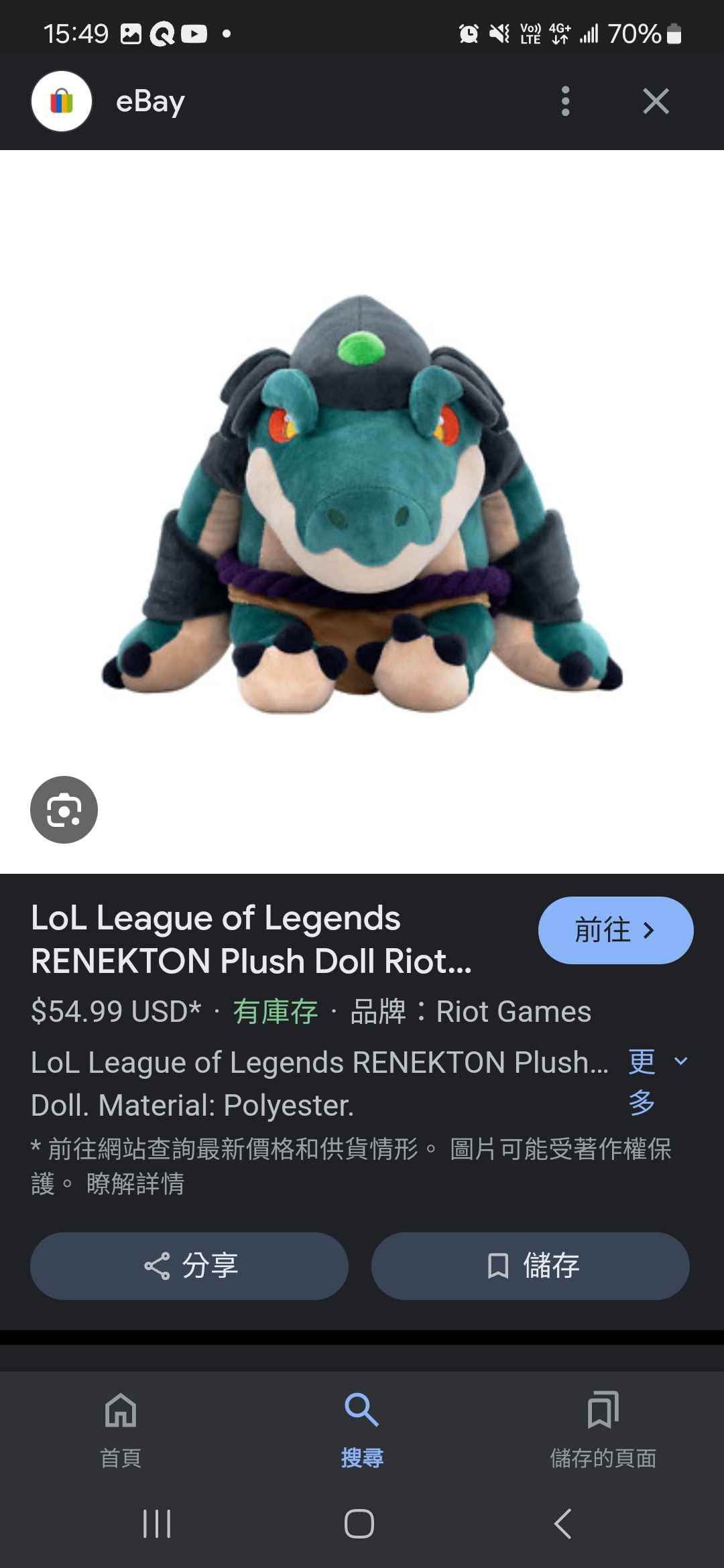Screen dimensions: 724x1568
Task: Go back using the system back button
Action: point(563,1524)
